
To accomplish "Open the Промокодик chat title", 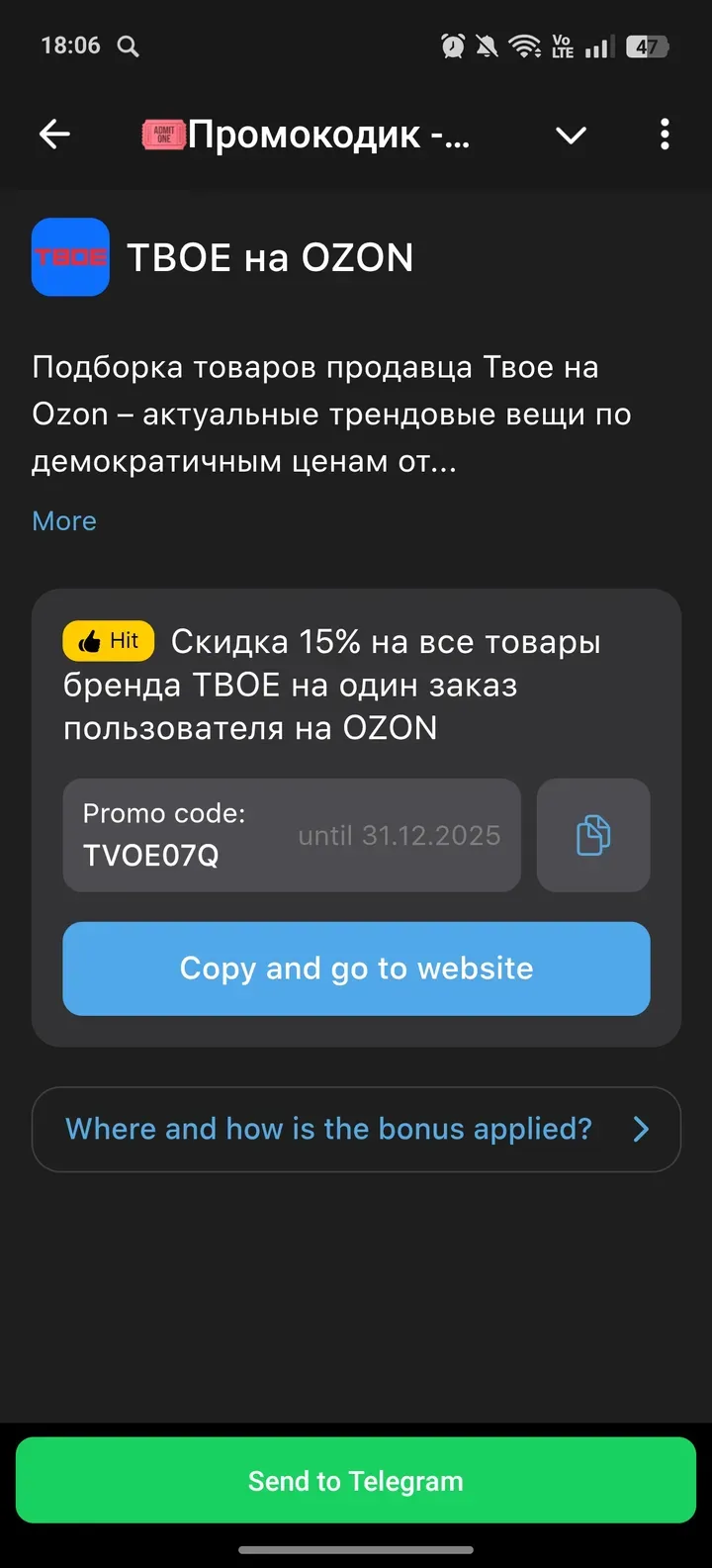I will click(x=307, y=135).
